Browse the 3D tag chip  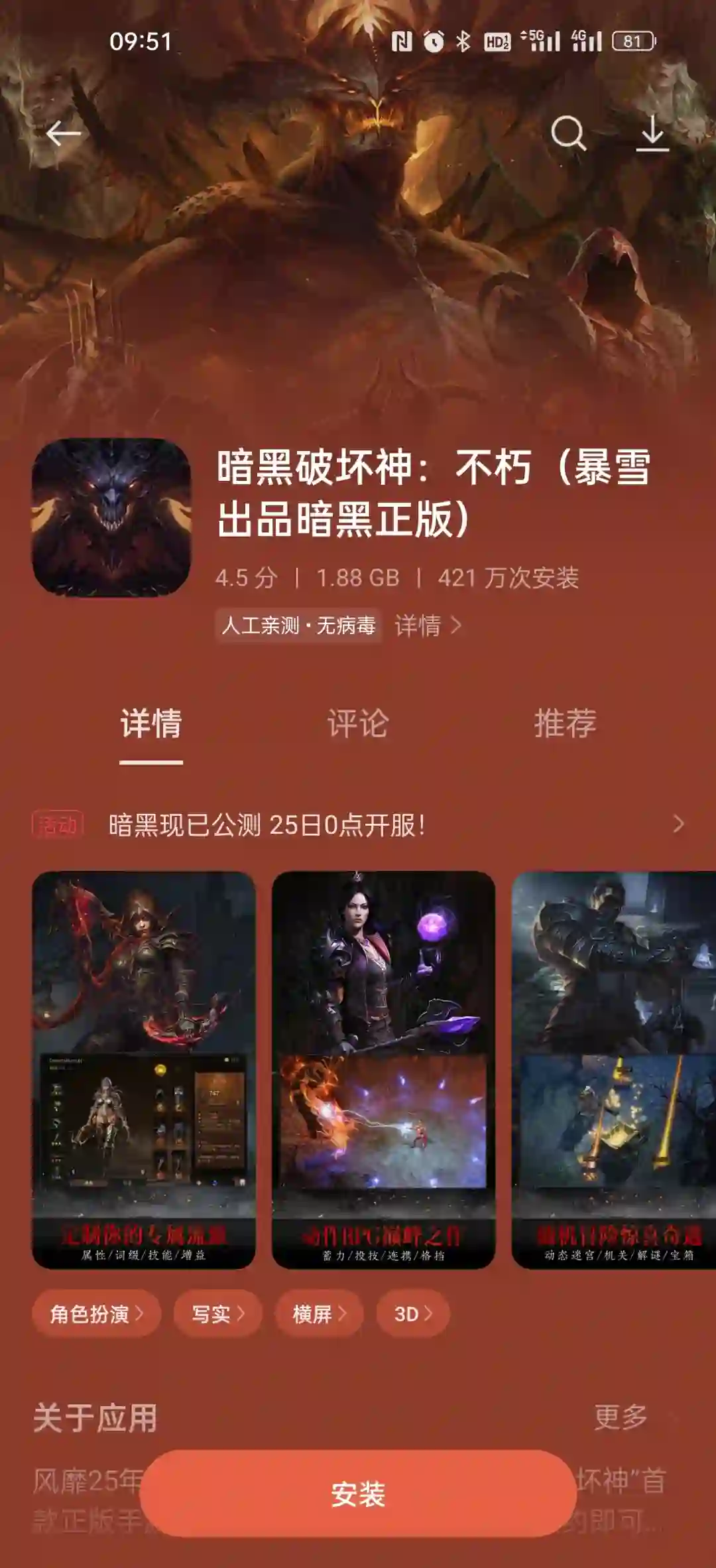coord(412,1313)
